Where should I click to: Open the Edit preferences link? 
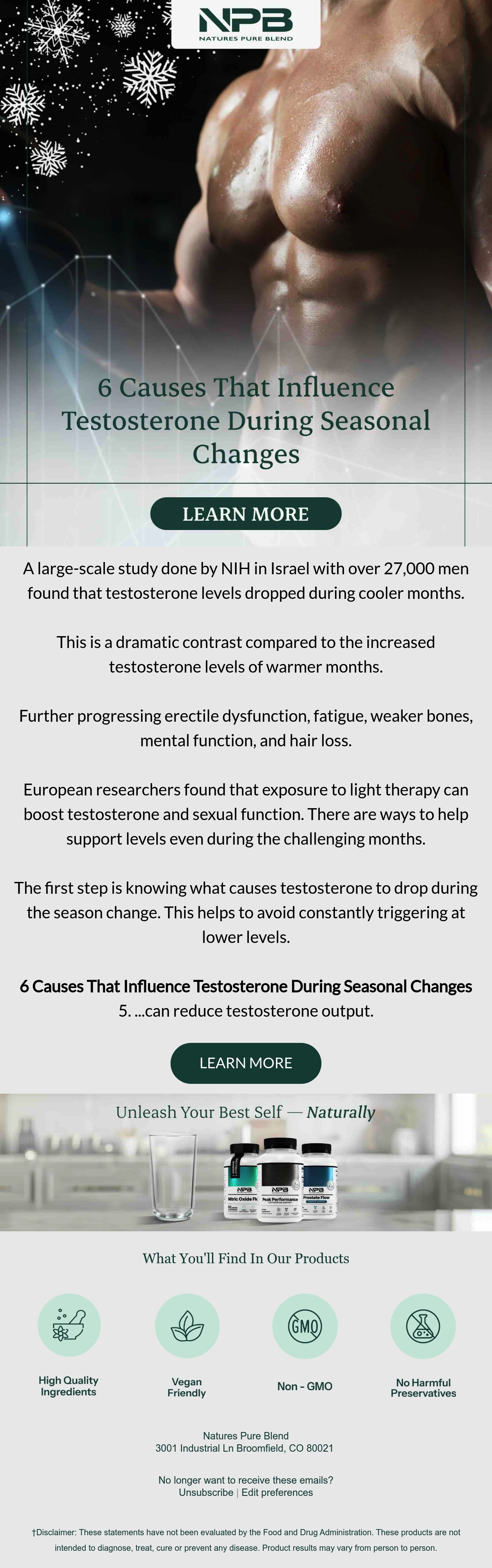click(x=277, y=1492)
